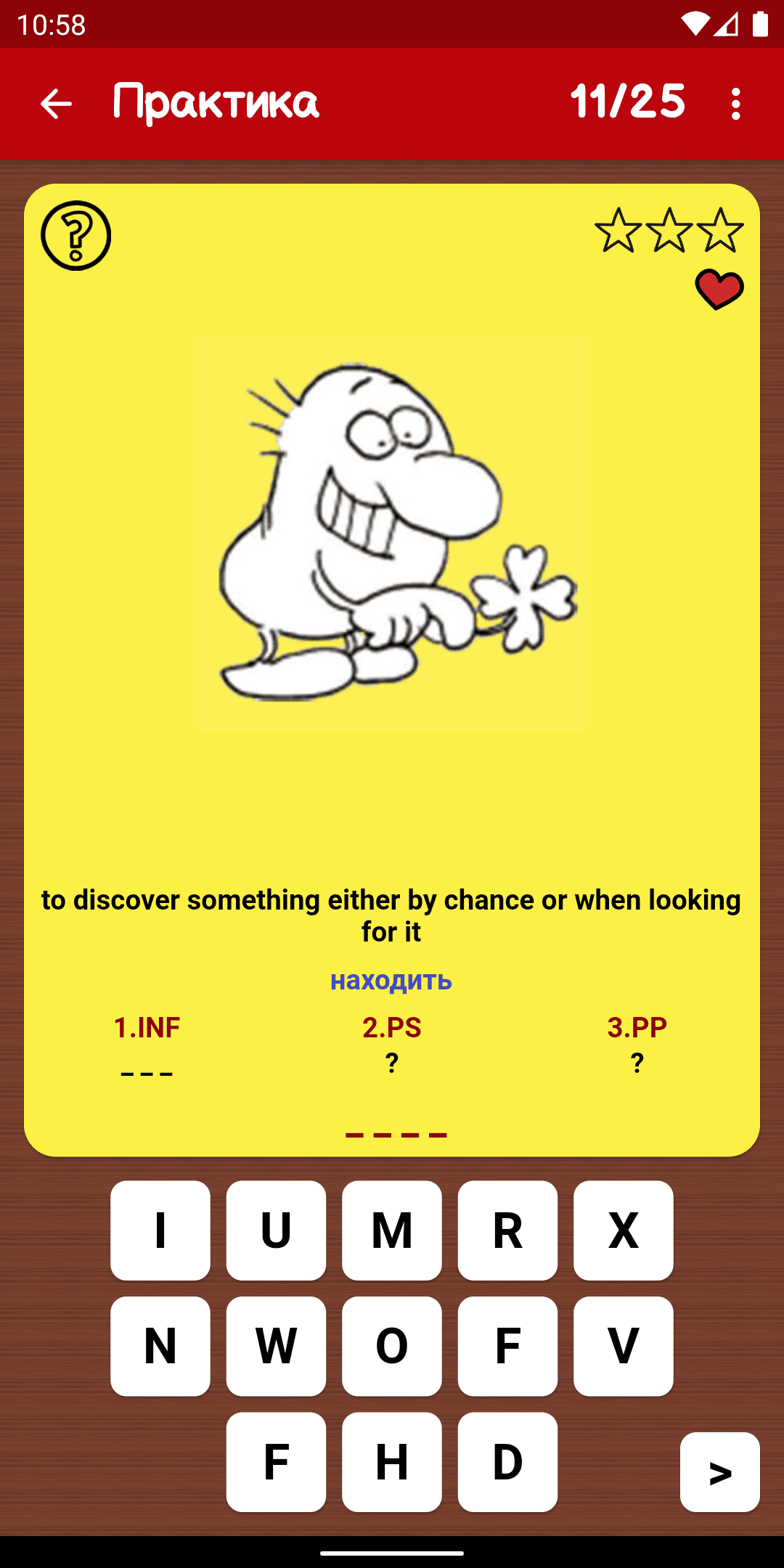784x1568 pixels.
Task: Tap the letter R key
Action: (x=507, y=1230)
